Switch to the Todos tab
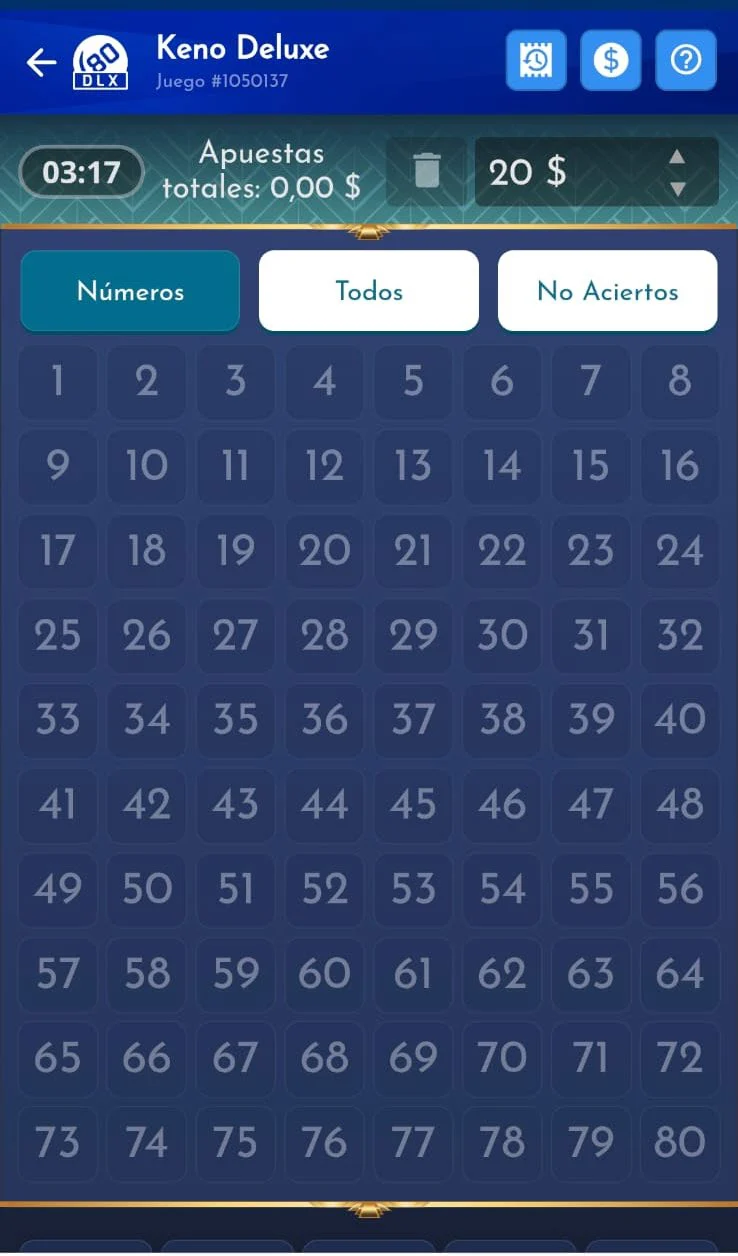The height and width of the screenshot is (1256, 738). pyautogui.click(x=369, y=291)
